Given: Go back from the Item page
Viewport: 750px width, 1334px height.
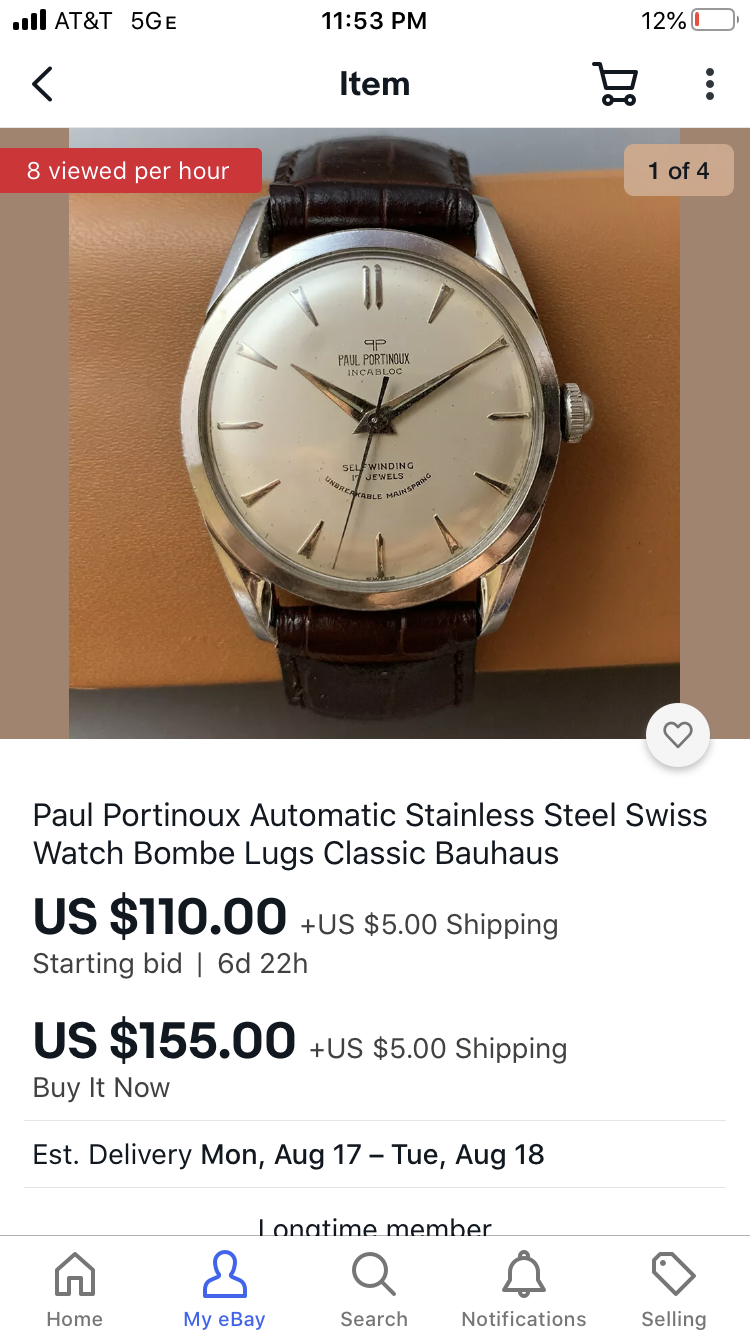Looking at the screenshot, I should click(42, 84).
